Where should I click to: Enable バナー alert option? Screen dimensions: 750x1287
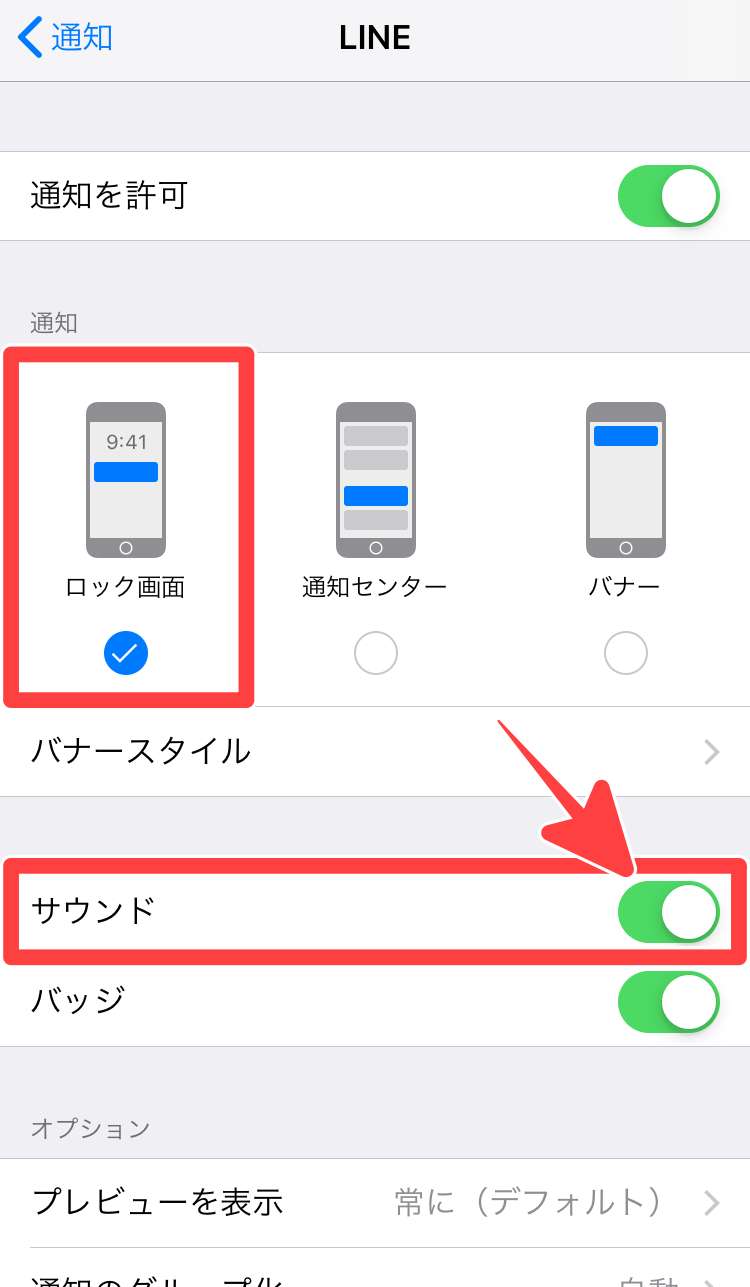click(626, 654)
